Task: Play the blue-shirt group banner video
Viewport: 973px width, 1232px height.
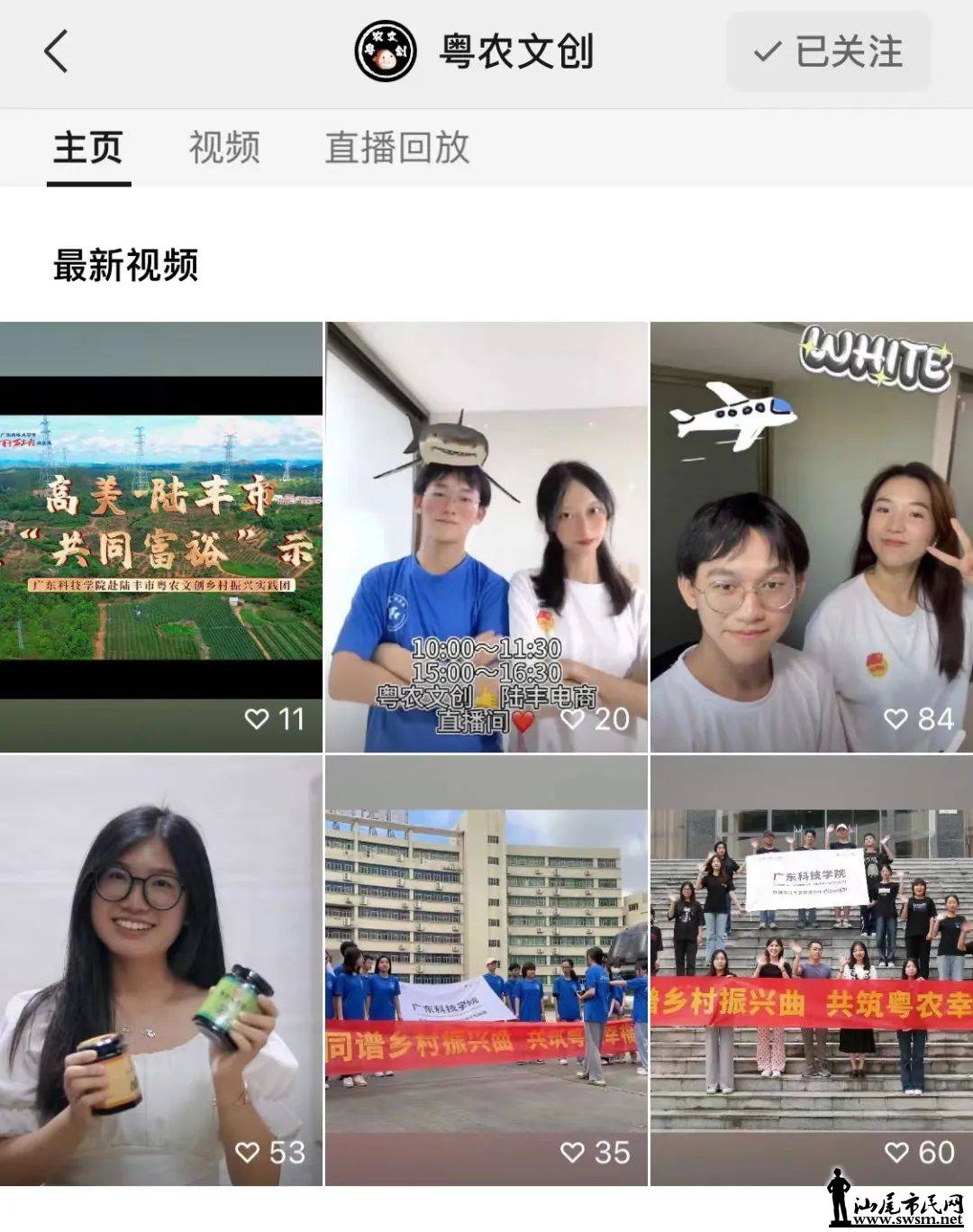Action: 486,970
